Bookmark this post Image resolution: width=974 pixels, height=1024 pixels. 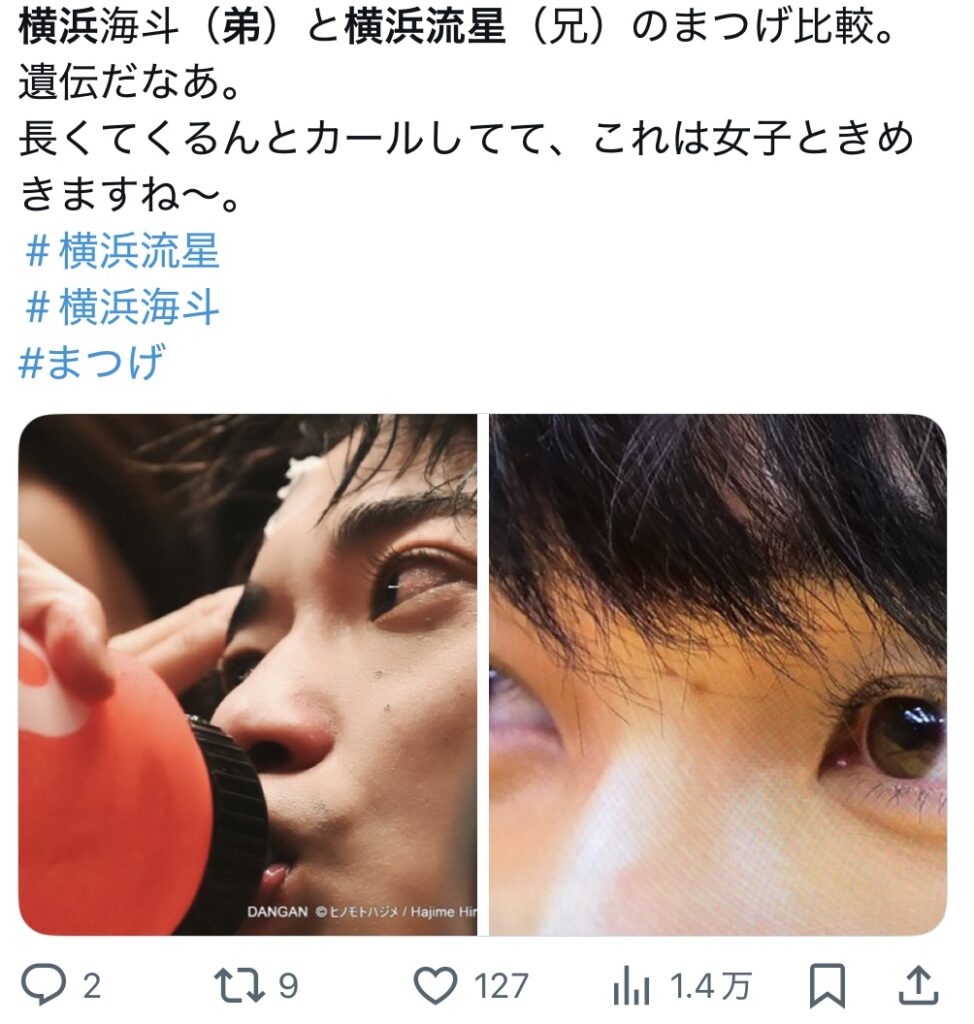[x=827, y=987]
